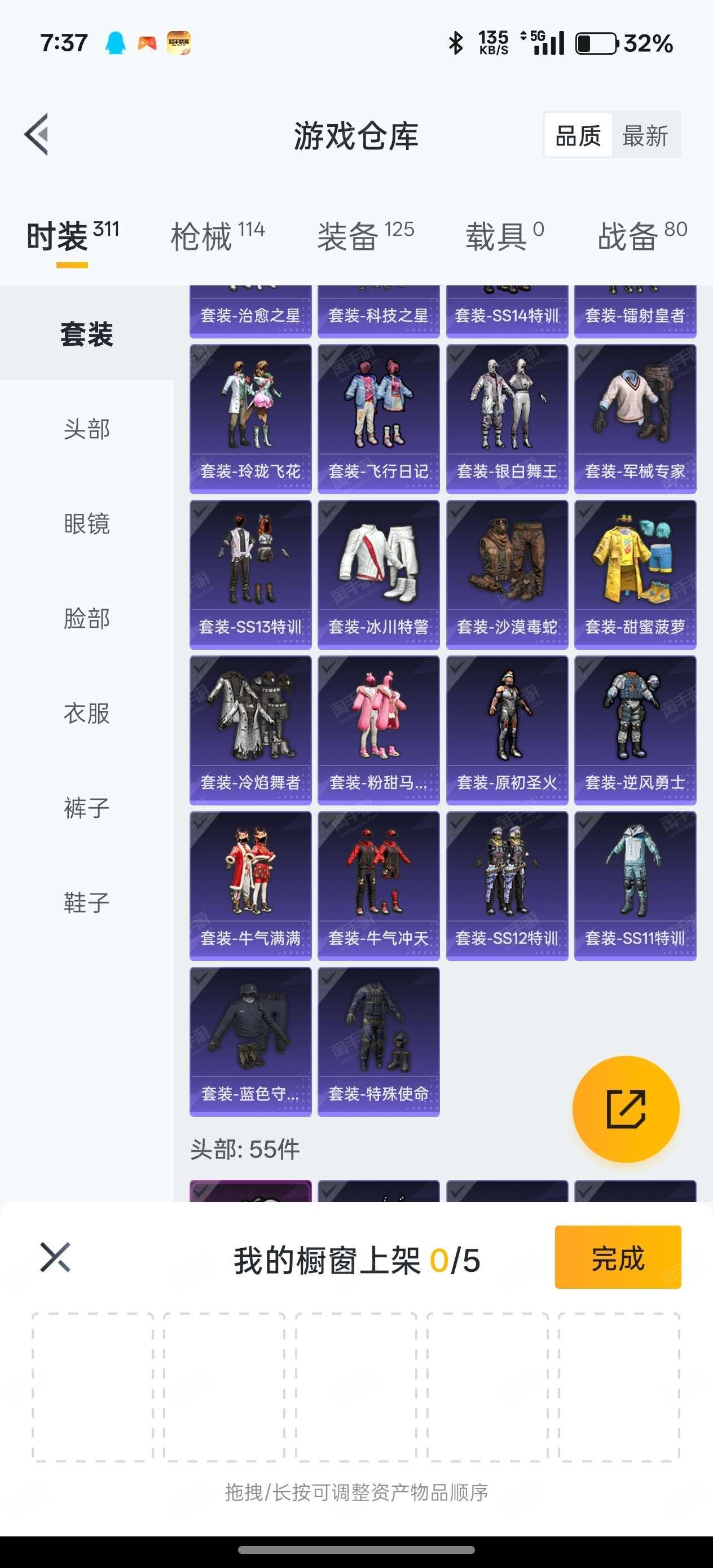Select the 套装-玲珑飞花 item

coord(250,418)
